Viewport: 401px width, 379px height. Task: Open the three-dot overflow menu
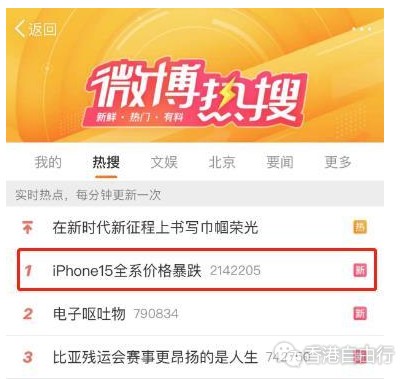click(x=362, y=29)
